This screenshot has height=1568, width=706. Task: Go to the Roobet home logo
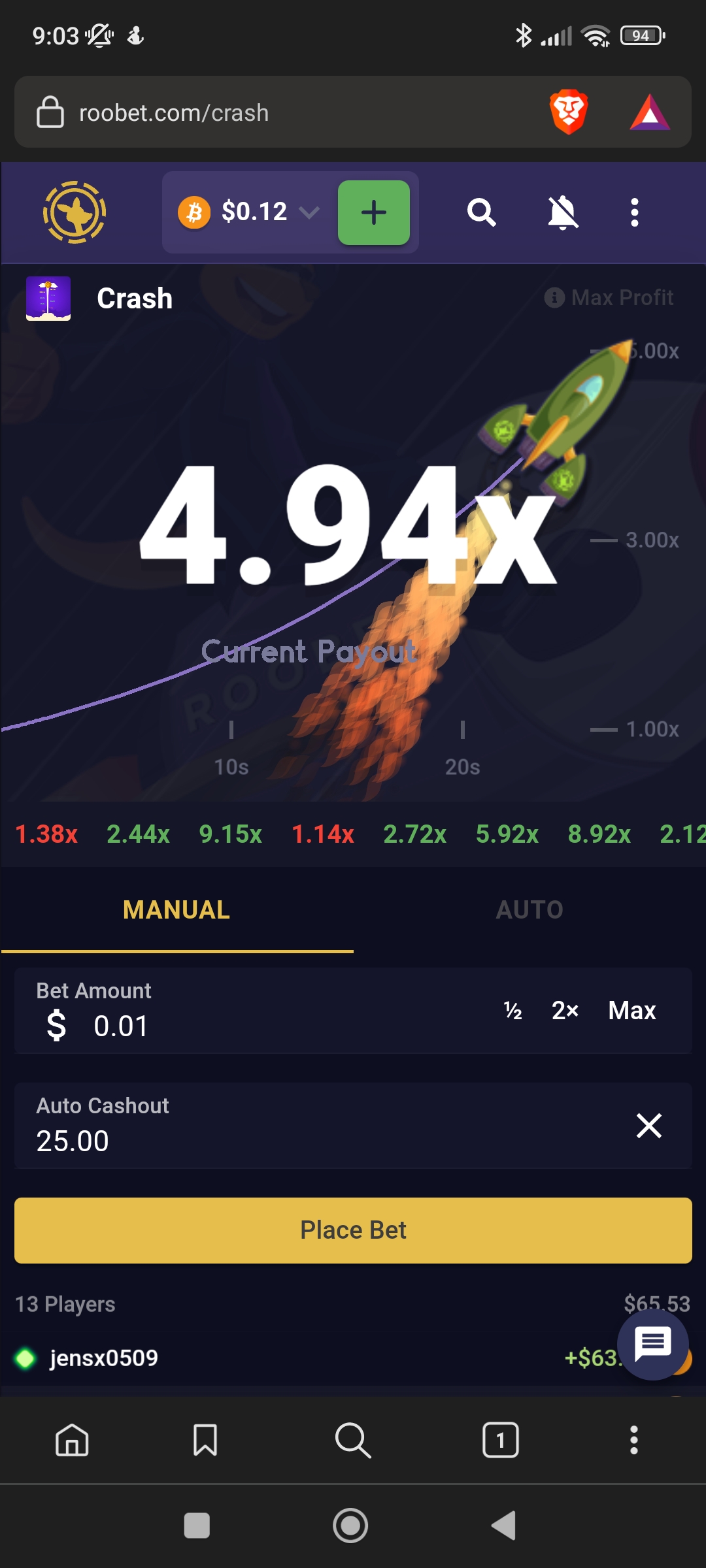pos(75,212)
